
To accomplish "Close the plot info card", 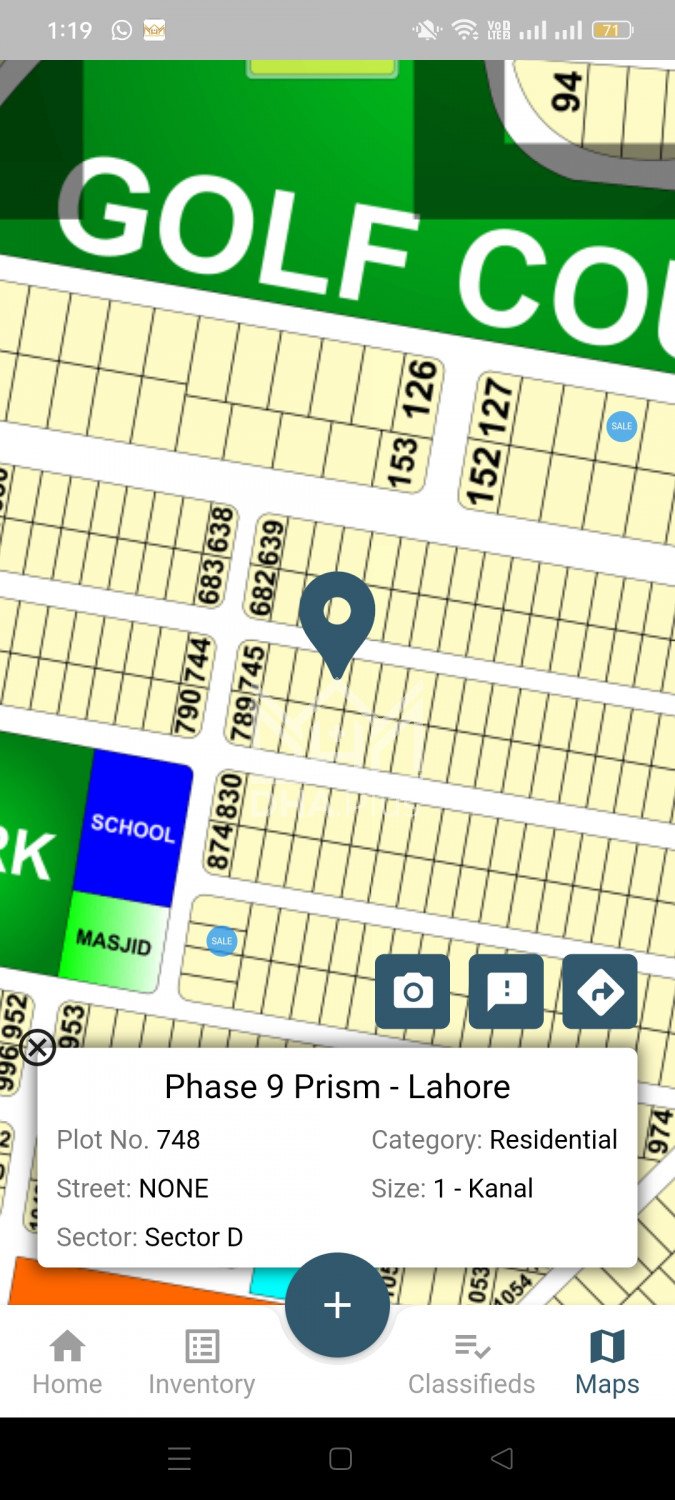I will point(37,1048).
